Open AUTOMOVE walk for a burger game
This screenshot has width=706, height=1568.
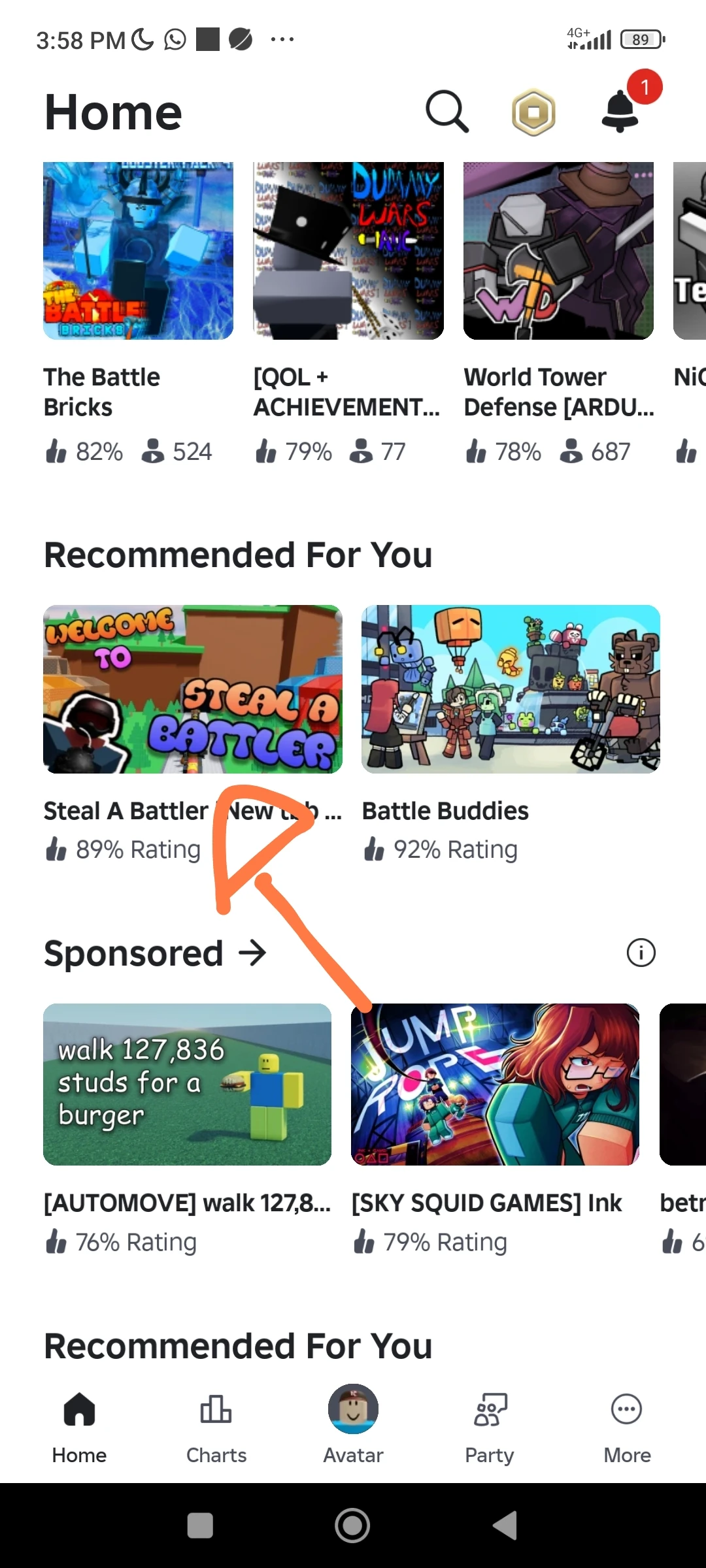pyautogui.click(x=187, y=1085)
